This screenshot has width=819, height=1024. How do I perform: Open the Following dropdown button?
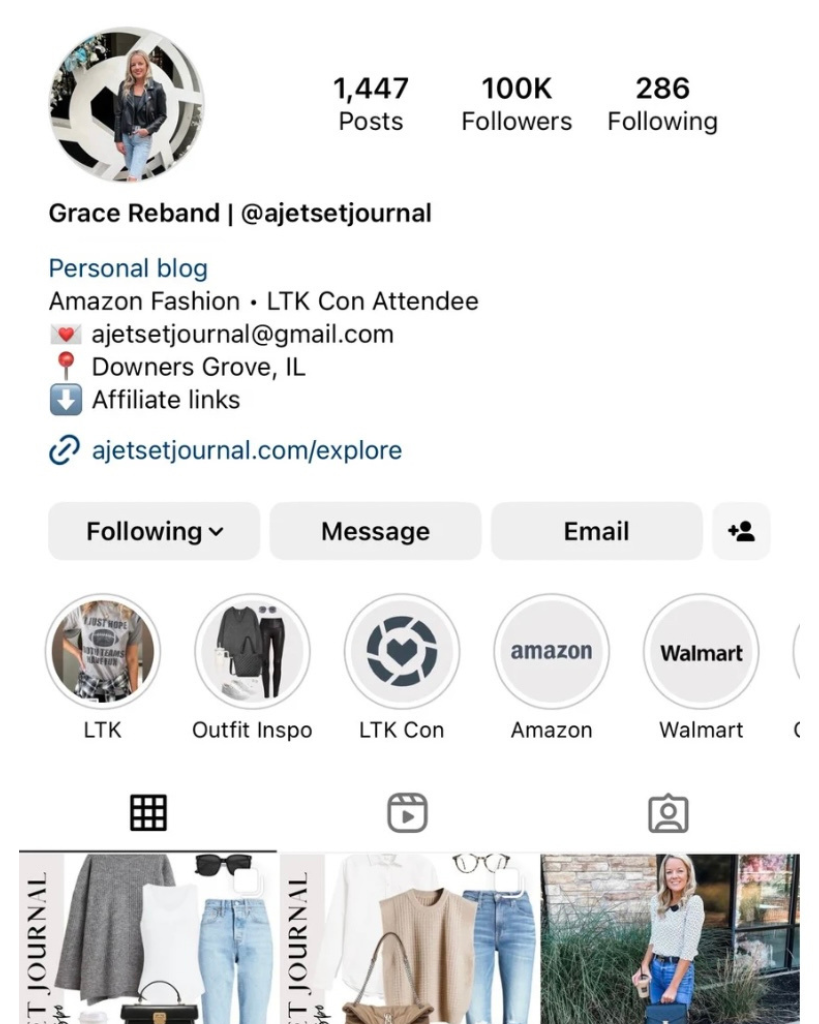click(154, 531)
